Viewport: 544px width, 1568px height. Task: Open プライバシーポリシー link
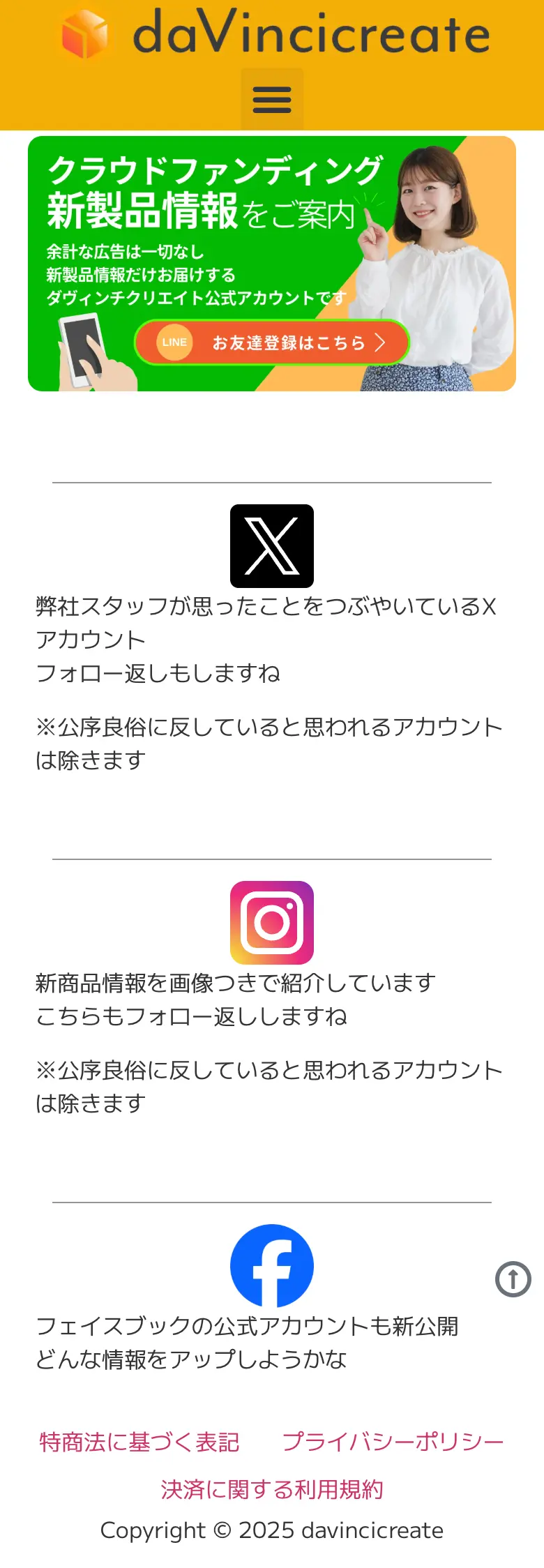point(393,1442)
